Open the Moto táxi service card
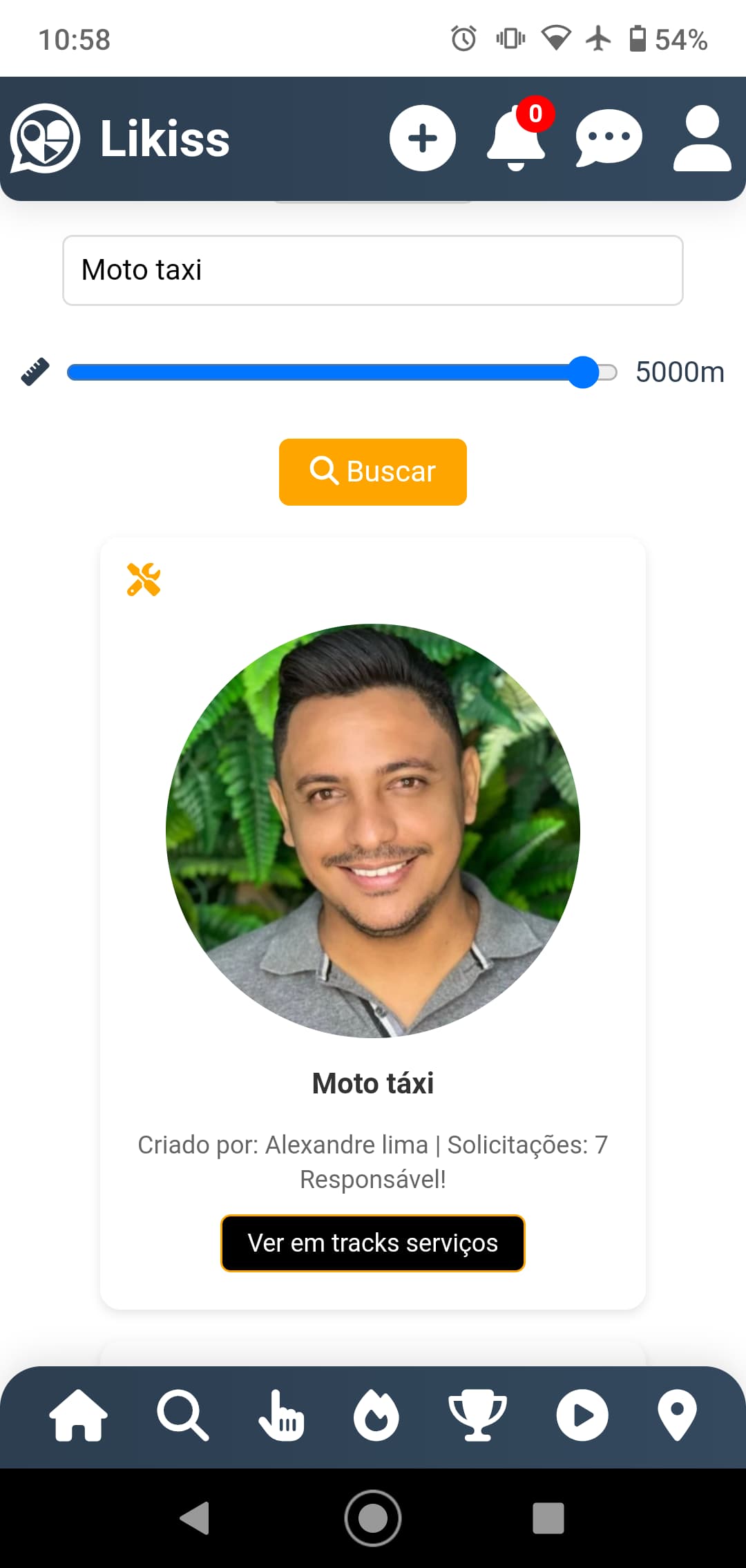Viewport: 746px width, 1568px height. coord(372,1083)
